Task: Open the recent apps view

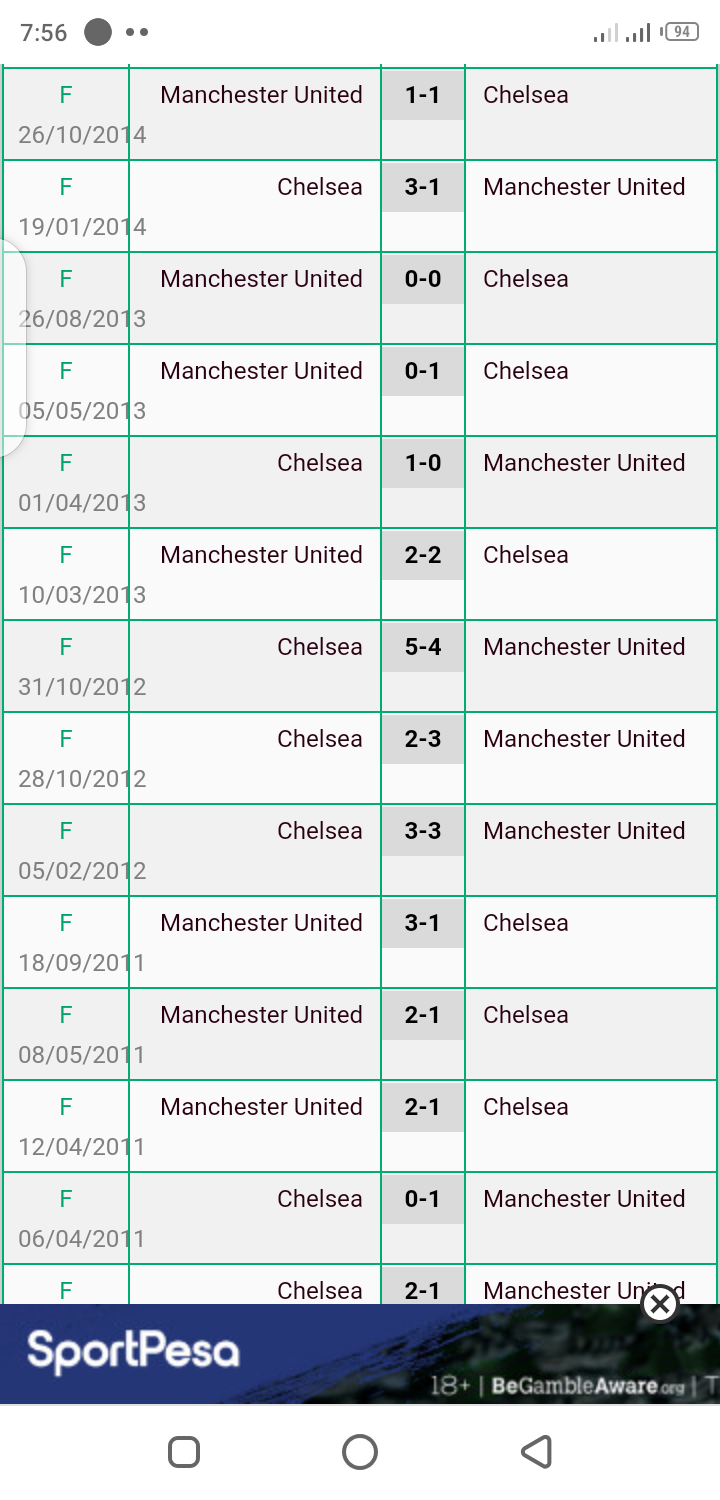Action: point(184,1452)
